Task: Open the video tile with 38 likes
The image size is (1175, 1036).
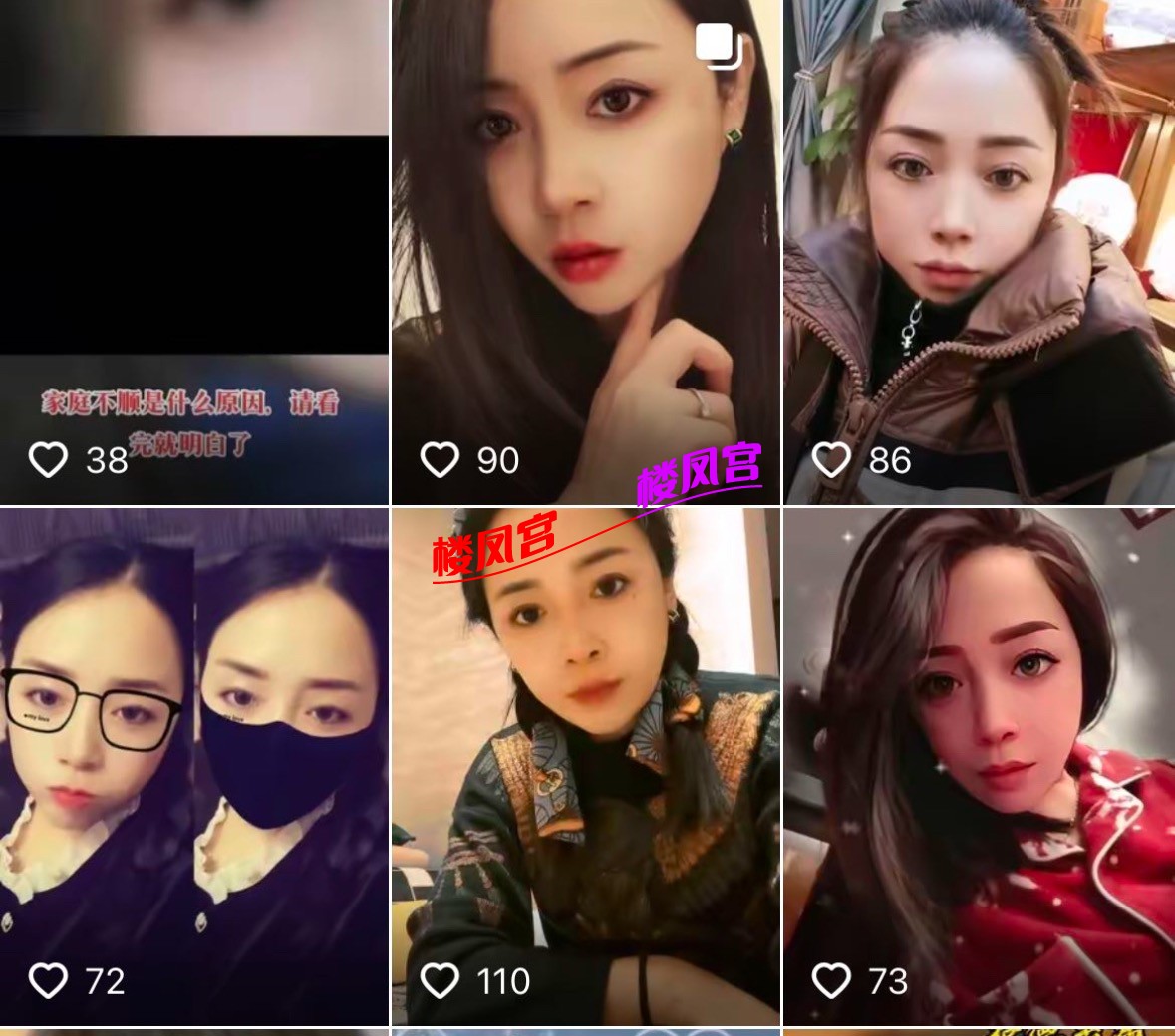Action: click(x=193, y=249)
